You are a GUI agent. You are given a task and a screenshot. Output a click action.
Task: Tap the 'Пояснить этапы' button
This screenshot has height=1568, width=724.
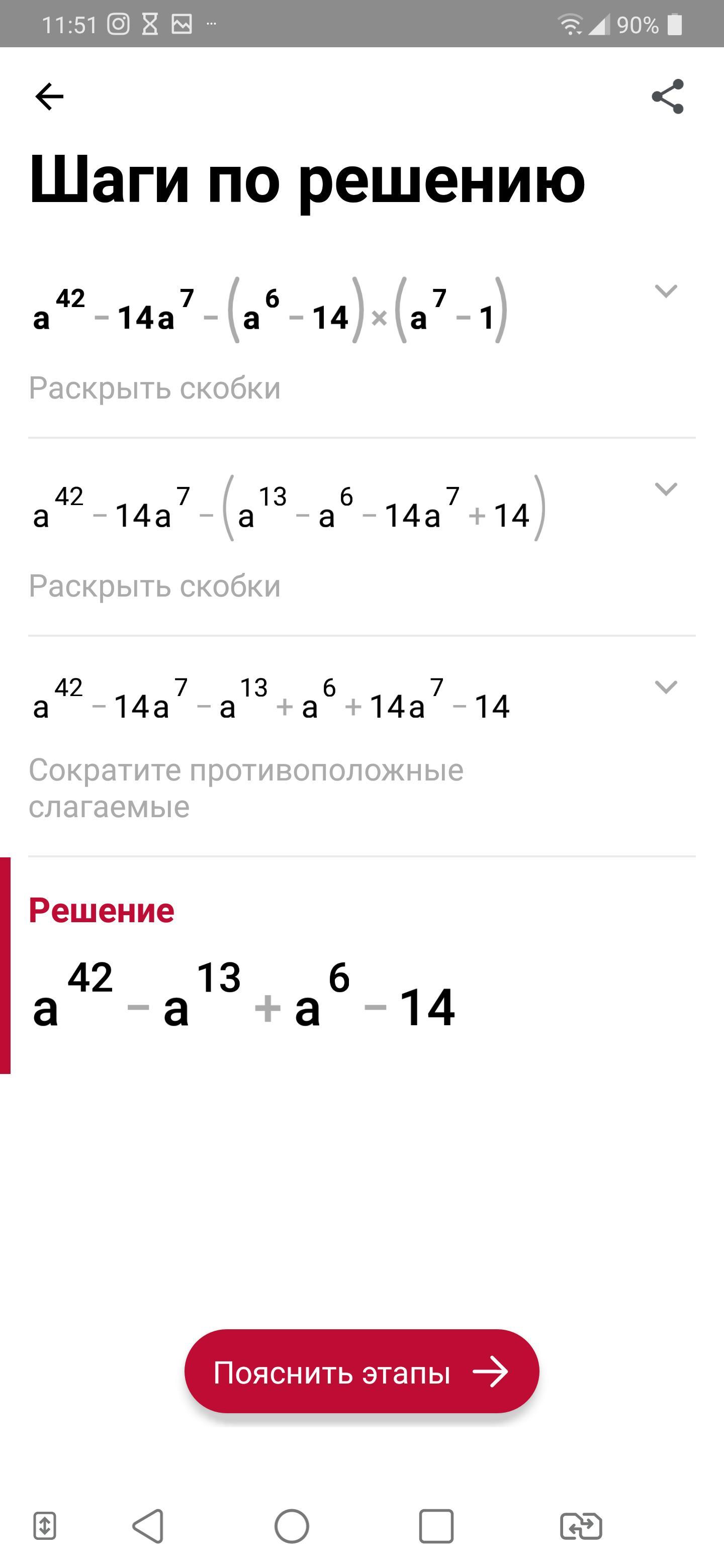click(x=361, y=1373)
